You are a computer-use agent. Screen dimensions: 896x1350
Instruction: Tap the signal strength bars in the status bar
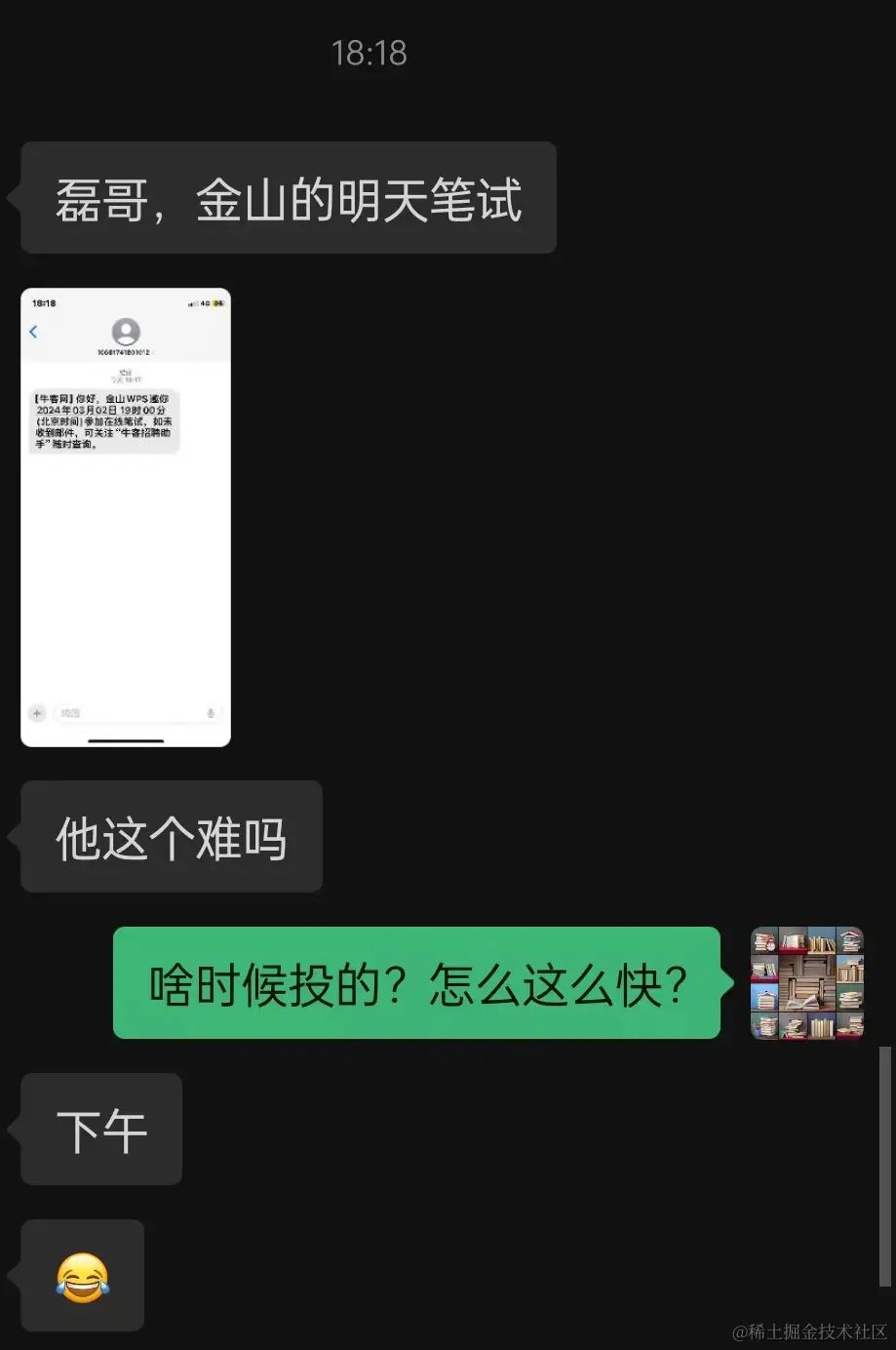[192, 301]
